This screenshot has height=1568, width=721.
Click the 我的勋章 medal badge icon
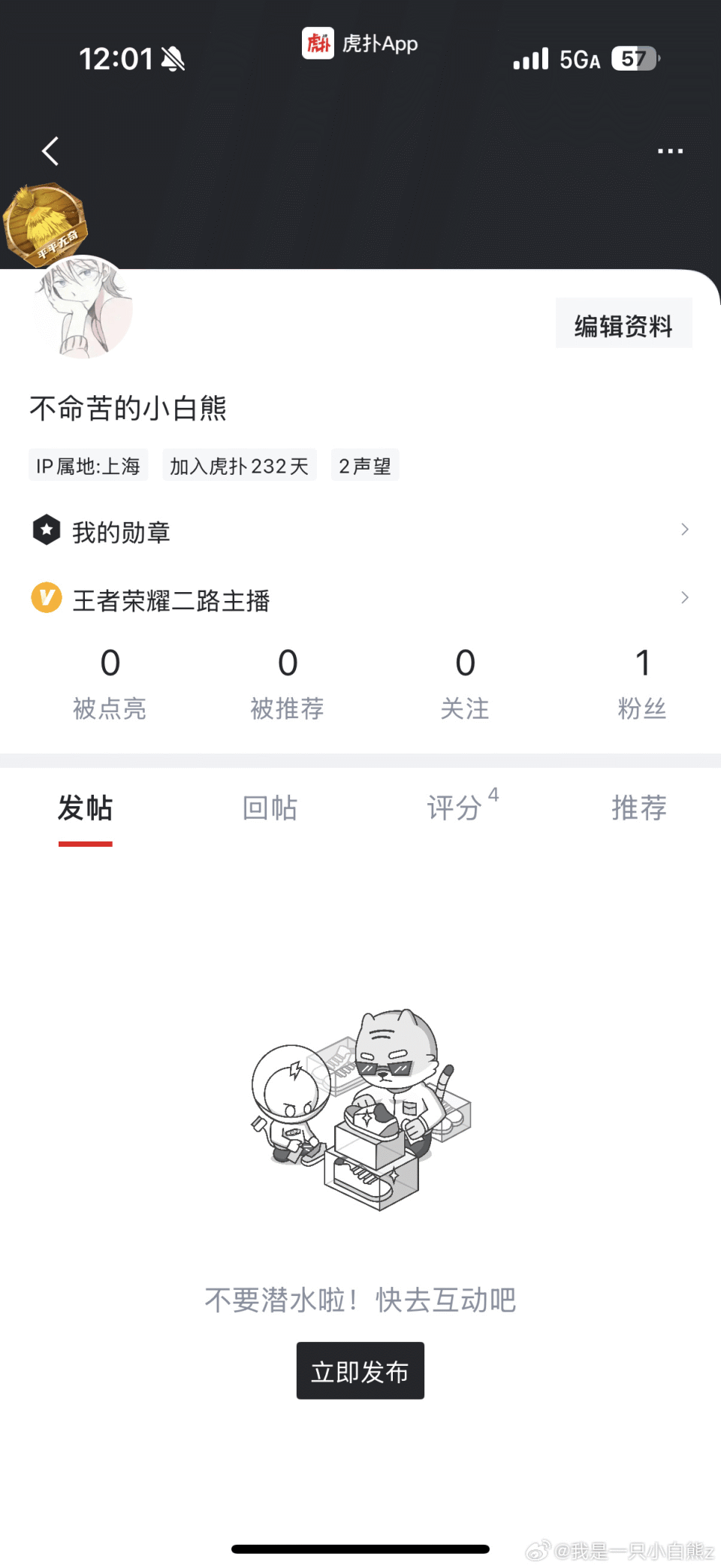47,530
